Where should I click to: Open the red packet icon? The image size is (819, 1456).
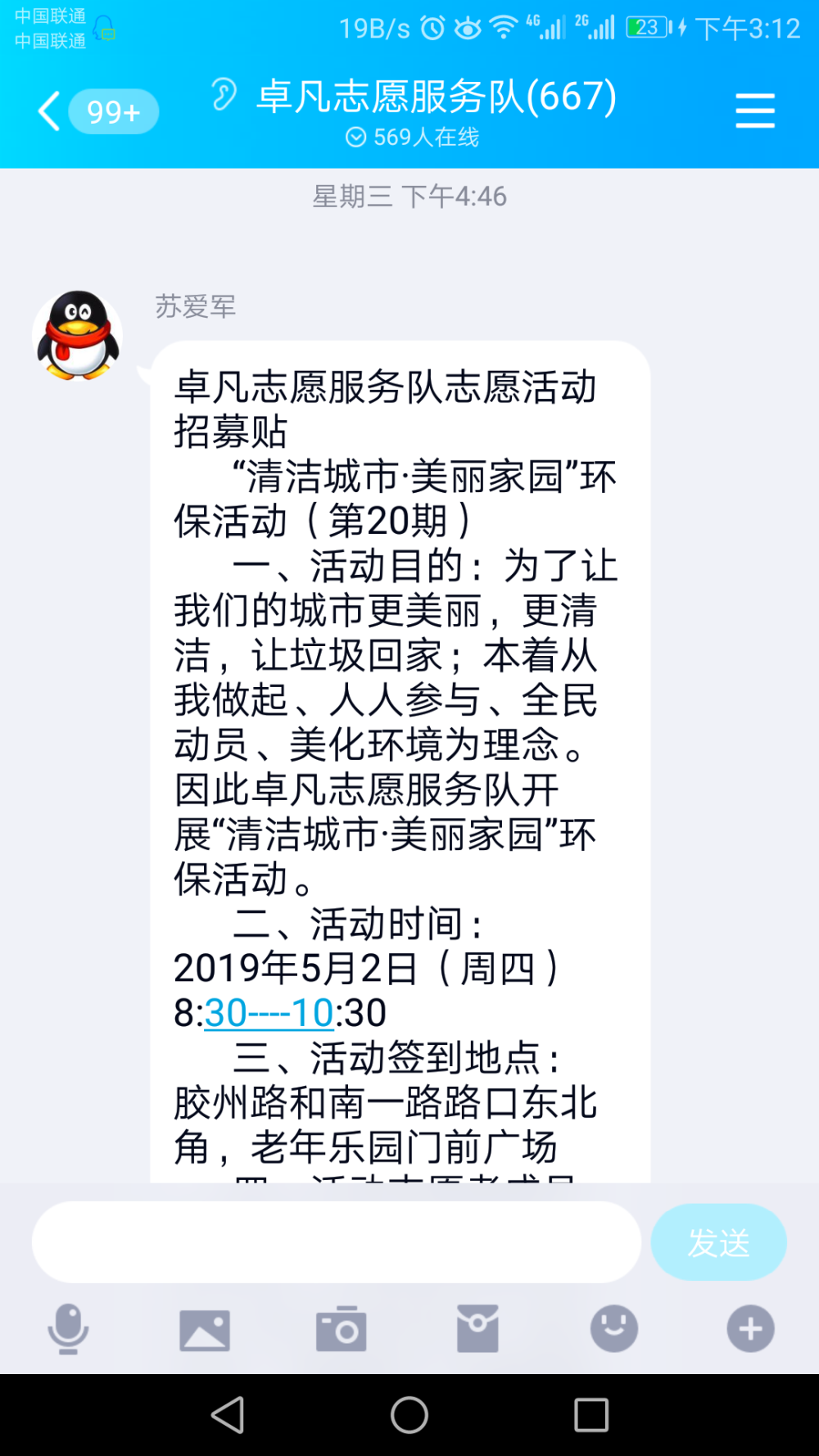pyautogui.click(x=477, y=1328)
